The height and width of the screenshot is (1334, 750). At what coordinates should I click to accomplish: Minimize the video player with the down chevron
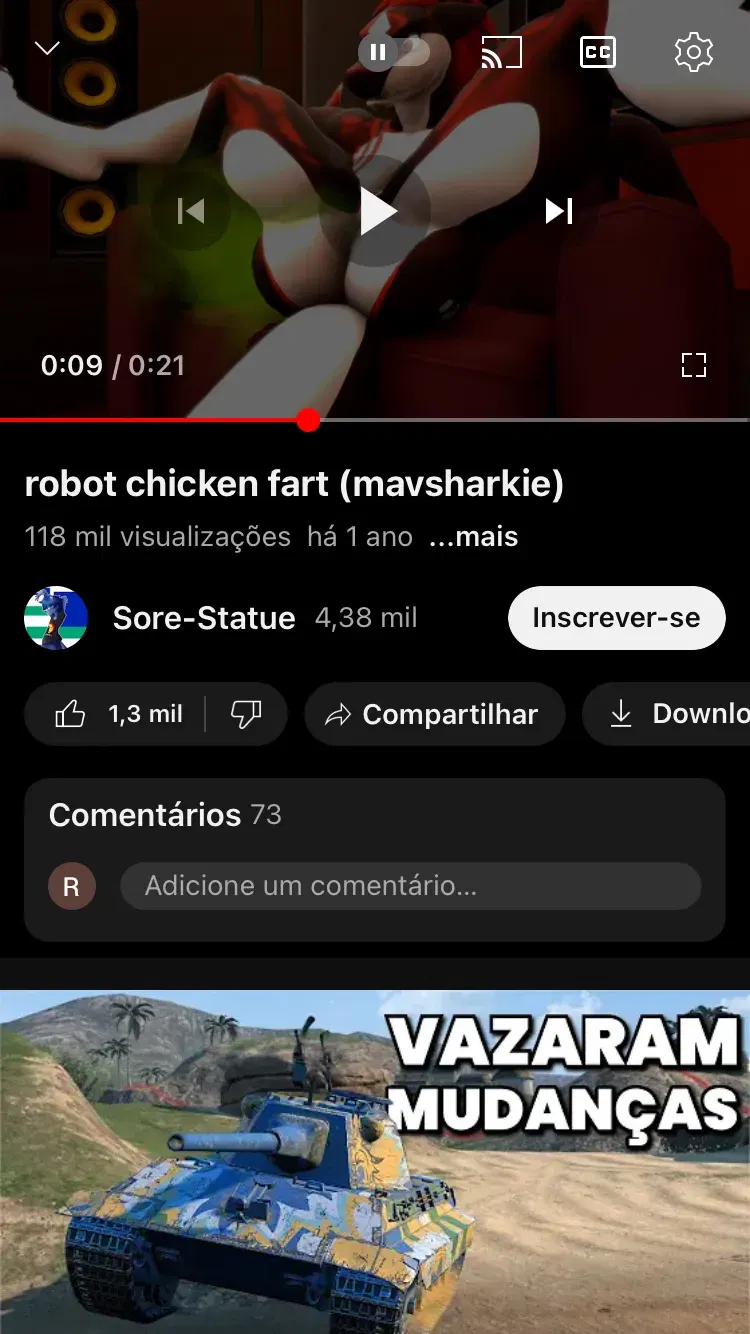47,48
